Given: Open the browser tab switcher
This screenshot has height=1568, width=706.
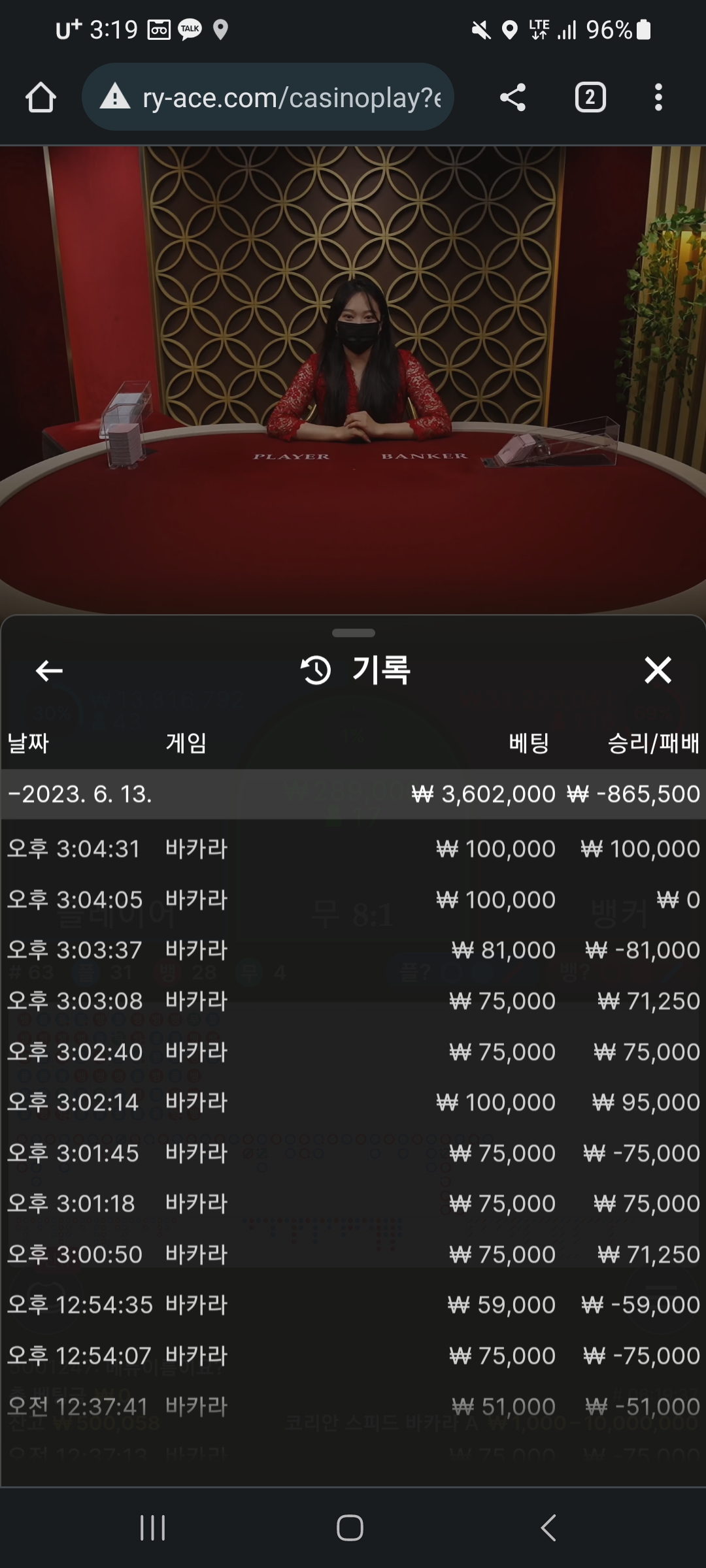Looking at the screenshot, I should pos(590,98).
